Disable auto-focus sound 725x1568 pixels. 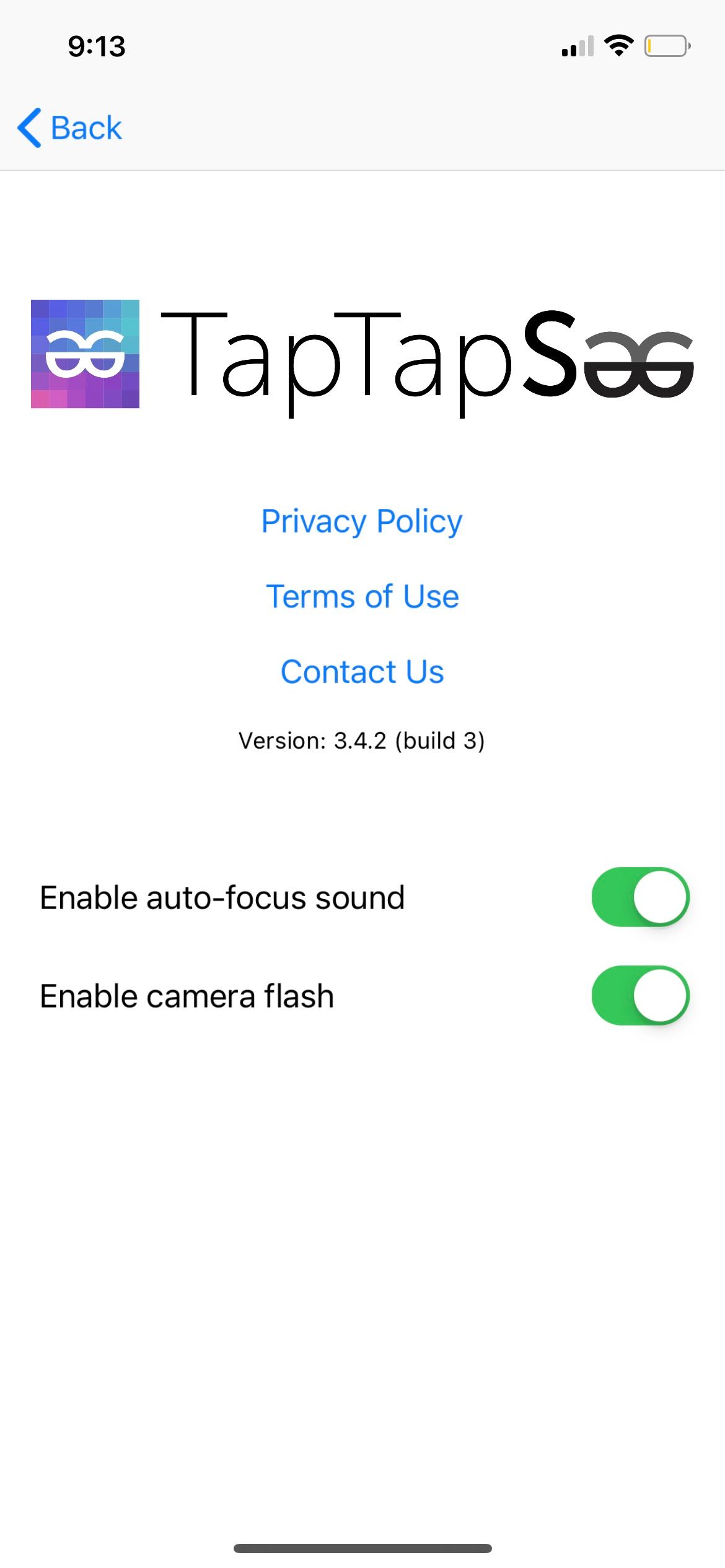click(639, 897)
